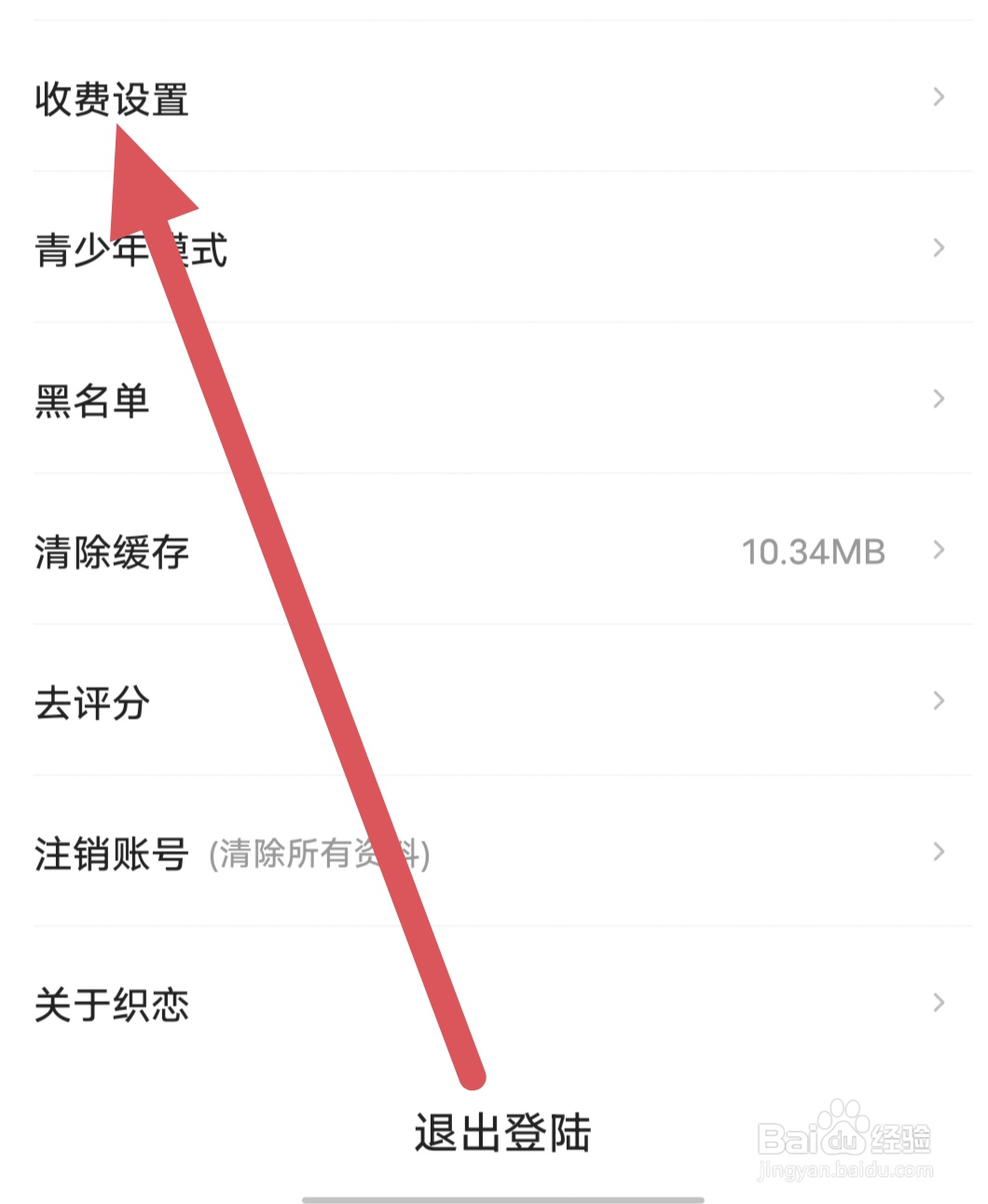Click the arrow next to 去评分
Image resolution: width=988 pixels, height=1204 pixels.
(938, 701)
